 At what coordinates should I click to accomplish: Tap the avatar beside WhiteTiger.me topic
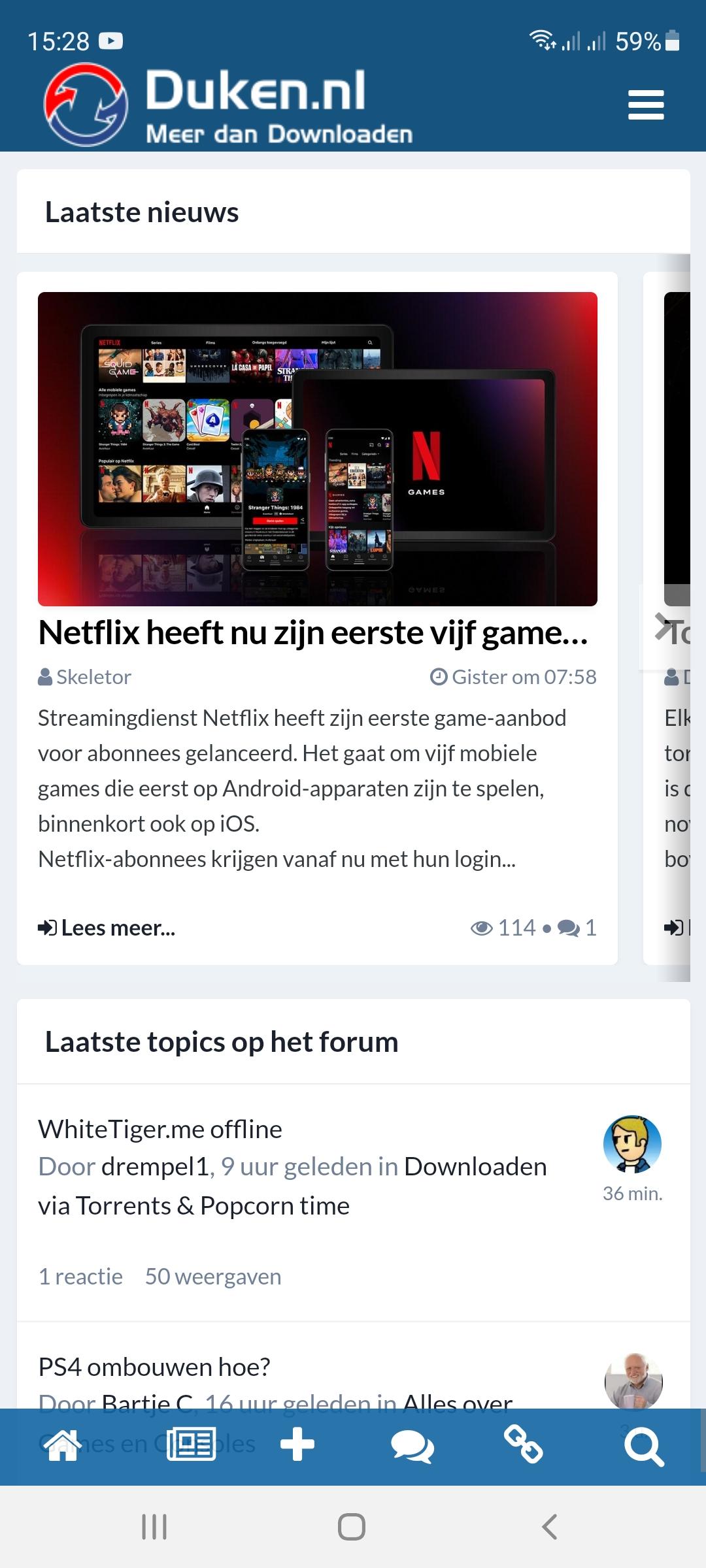coord(632,1145)
